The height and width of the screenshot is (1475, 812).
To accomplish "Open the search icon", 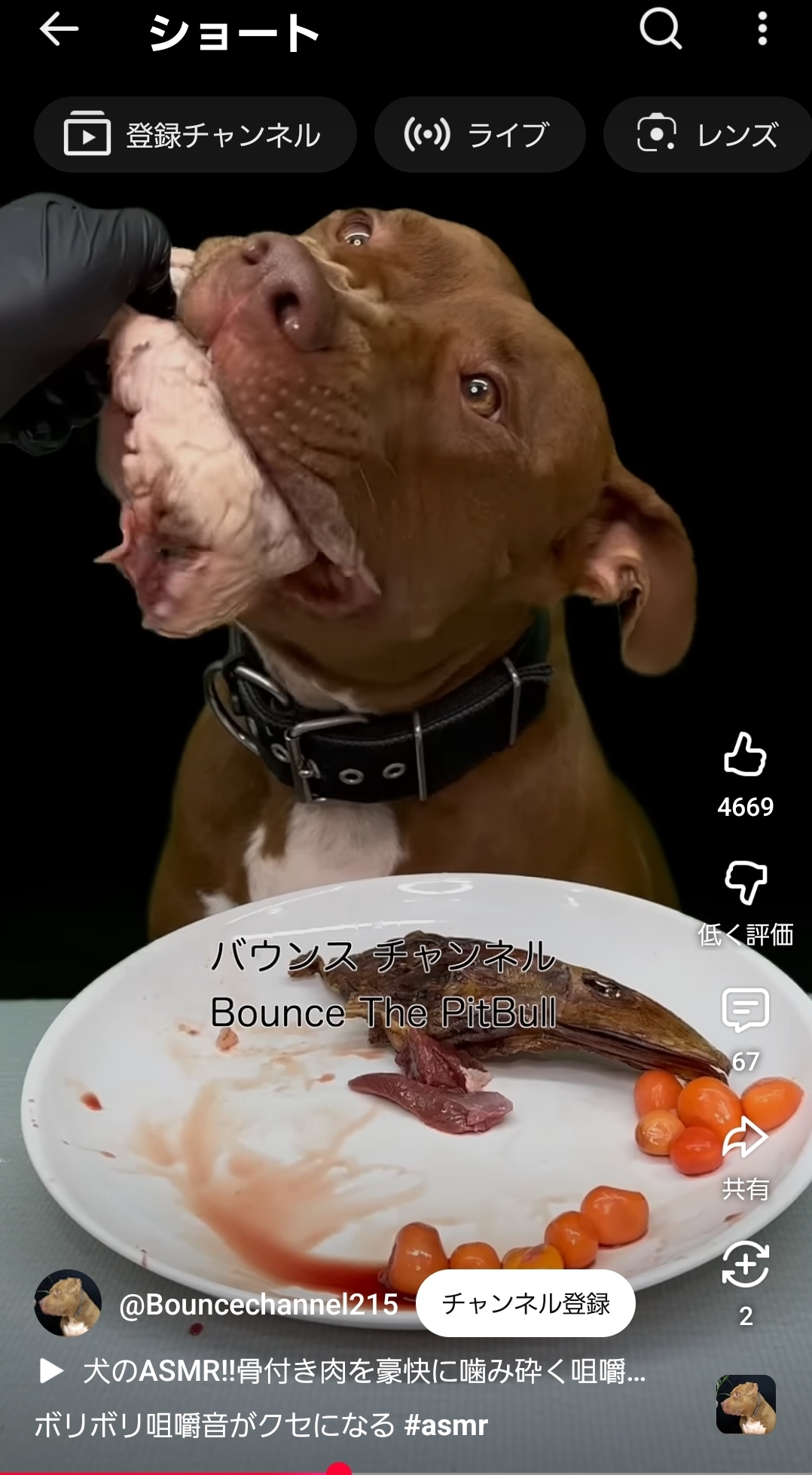I will point(661,30).
